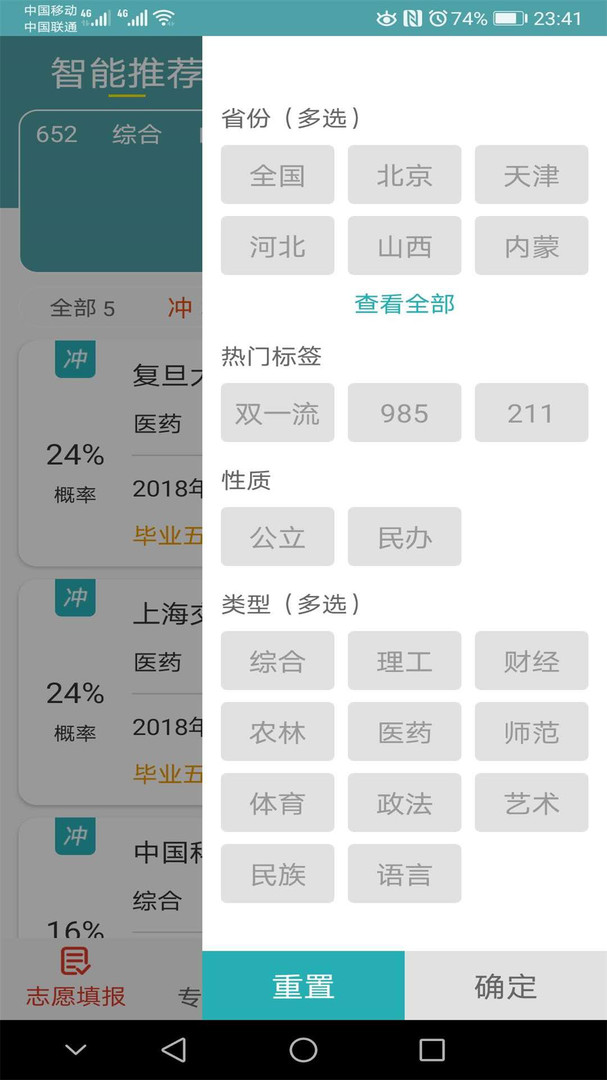Select the 艺术 type chip
Screen dimensions: 607x1080
tap(531, 802)
